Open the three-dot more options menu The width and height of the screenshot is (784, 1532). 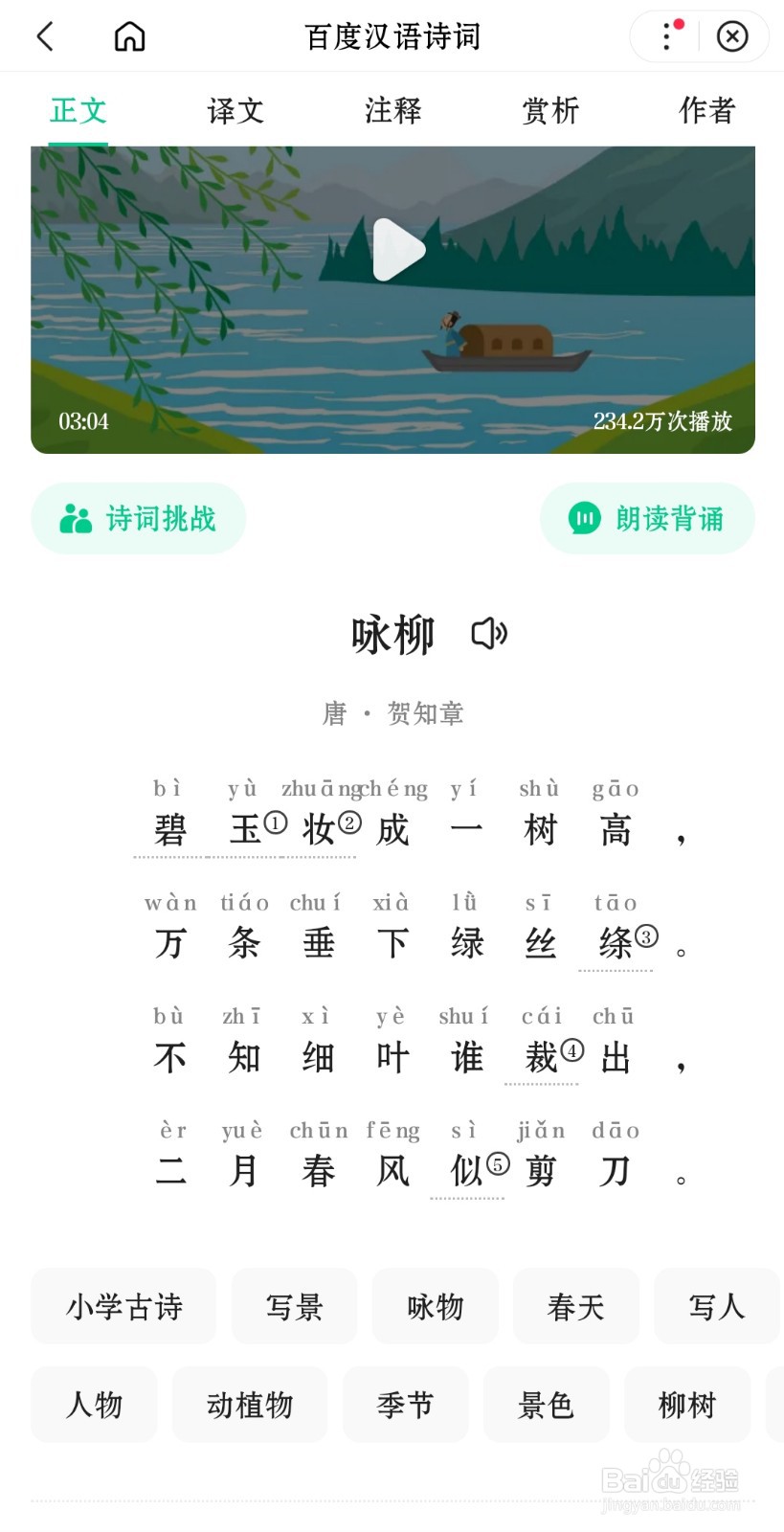pos(664,35)
